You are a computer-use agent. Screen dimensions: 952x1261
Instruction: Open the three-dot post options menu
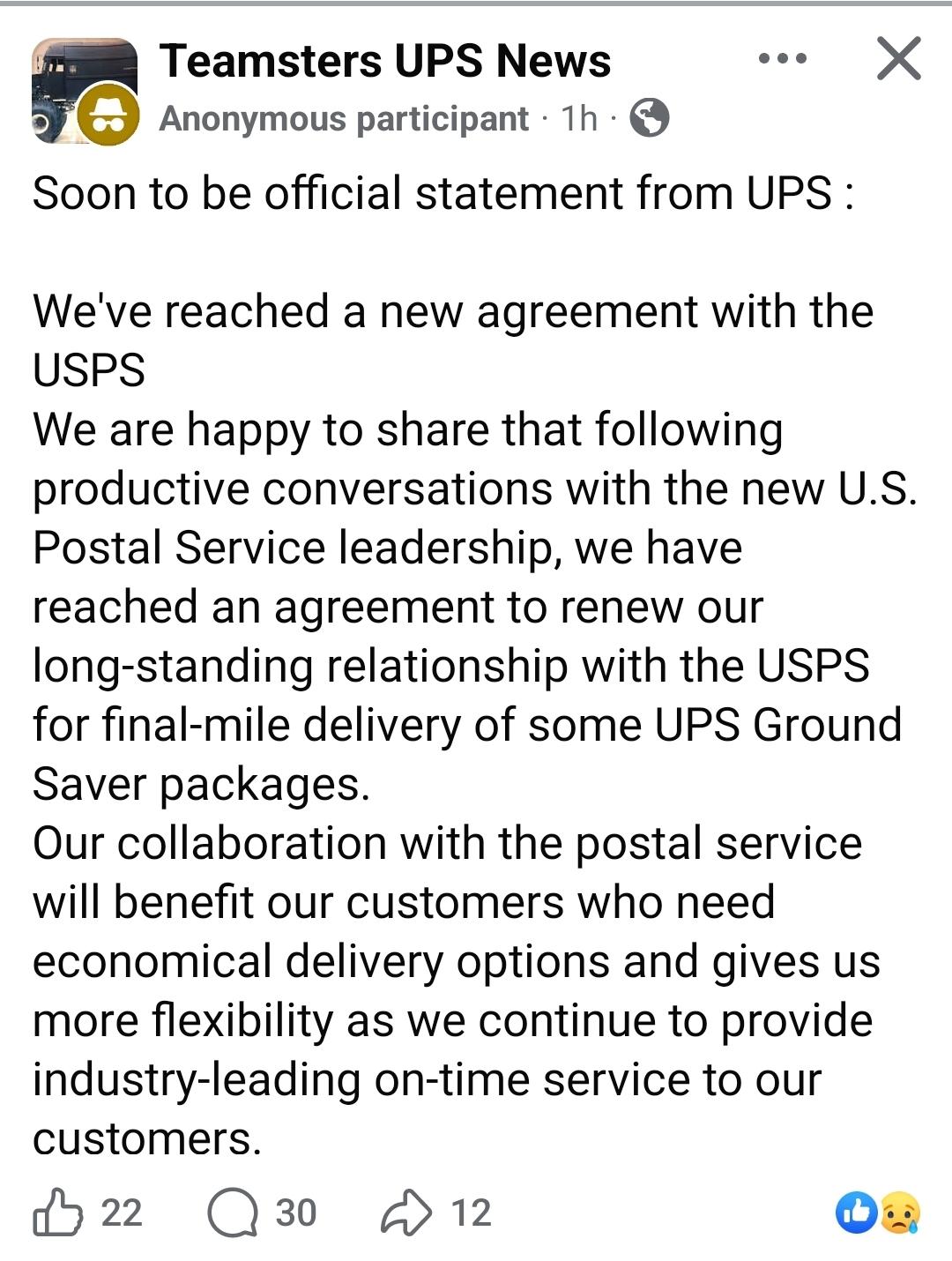coord(782,59)
